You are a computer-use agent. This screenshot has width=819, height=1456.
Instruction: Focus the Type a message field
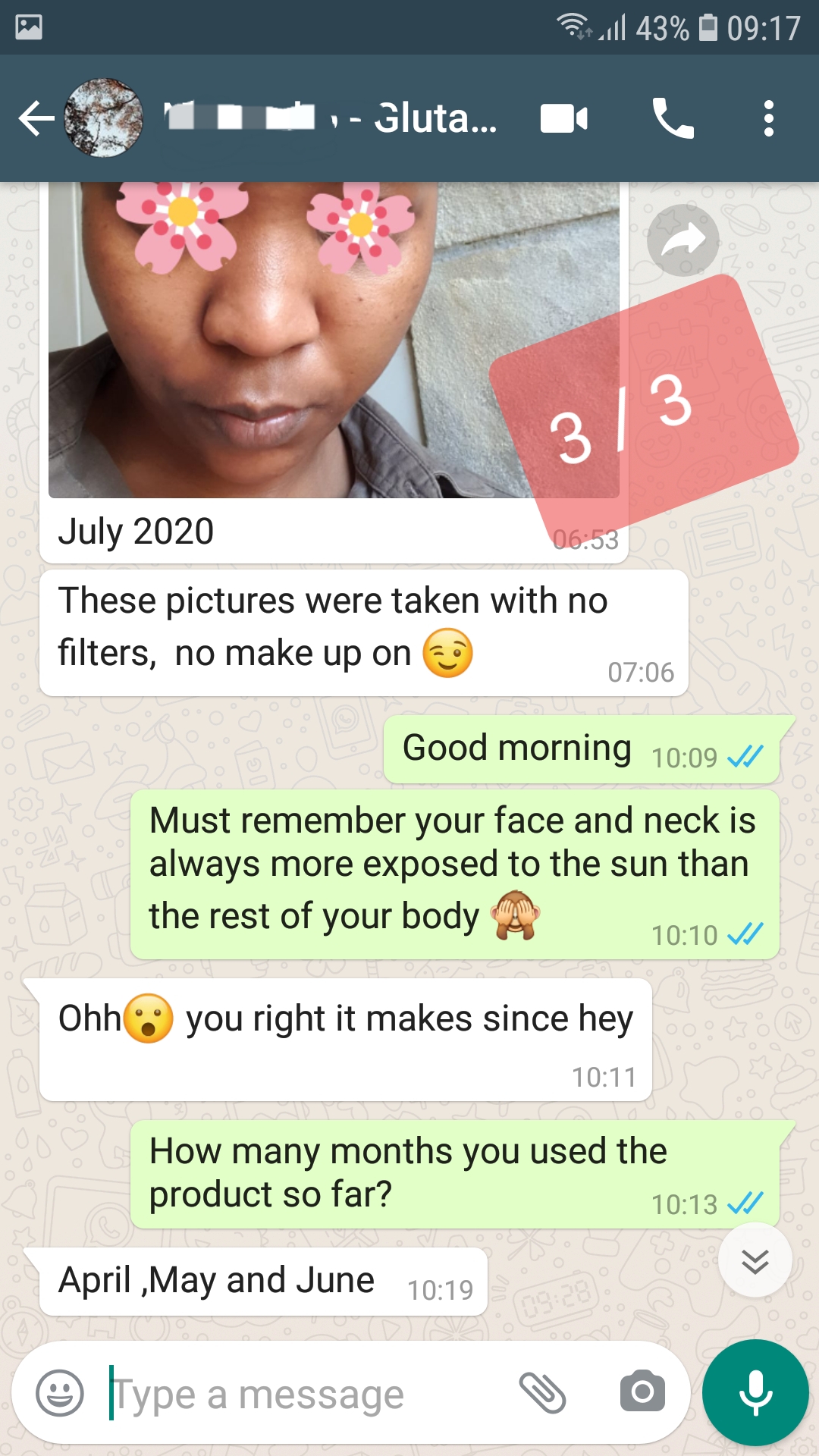(303, 1394)
